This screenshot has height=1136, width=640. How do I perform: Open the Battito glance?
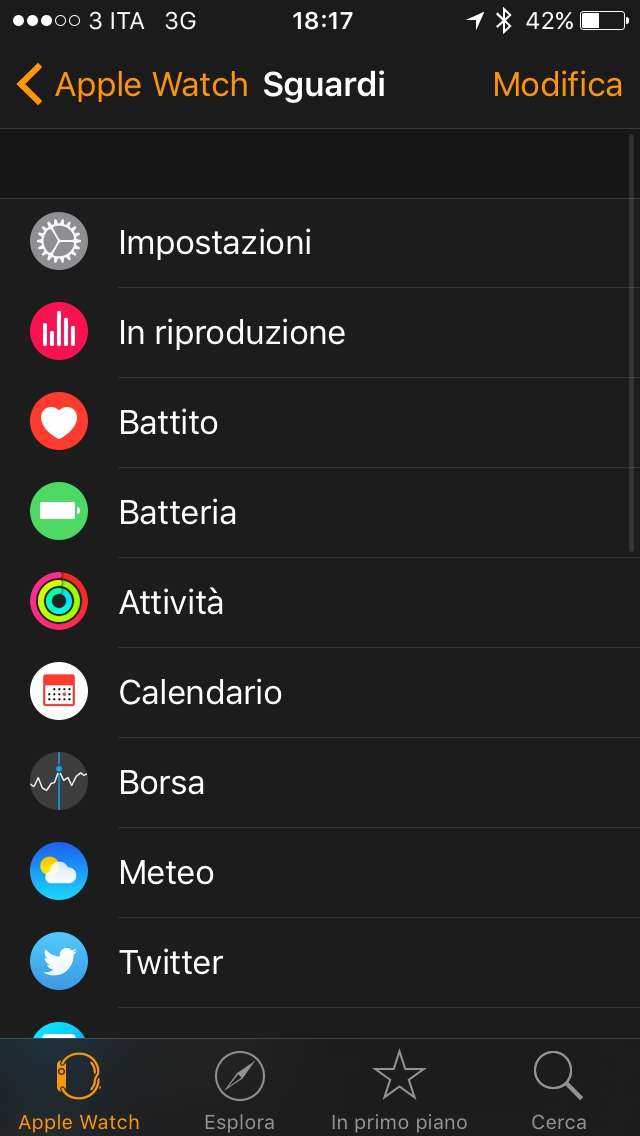[x=320, y=422]
